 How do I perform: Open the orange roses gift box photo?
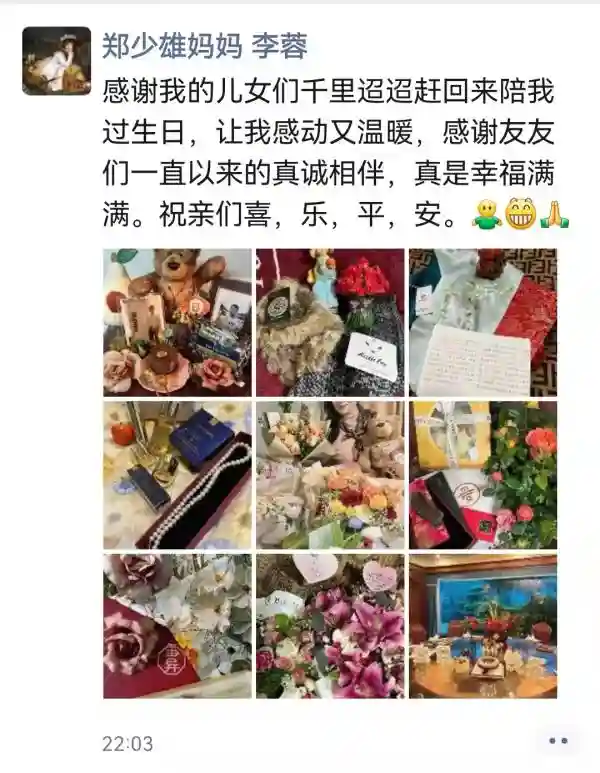click(x=483, y=475)
